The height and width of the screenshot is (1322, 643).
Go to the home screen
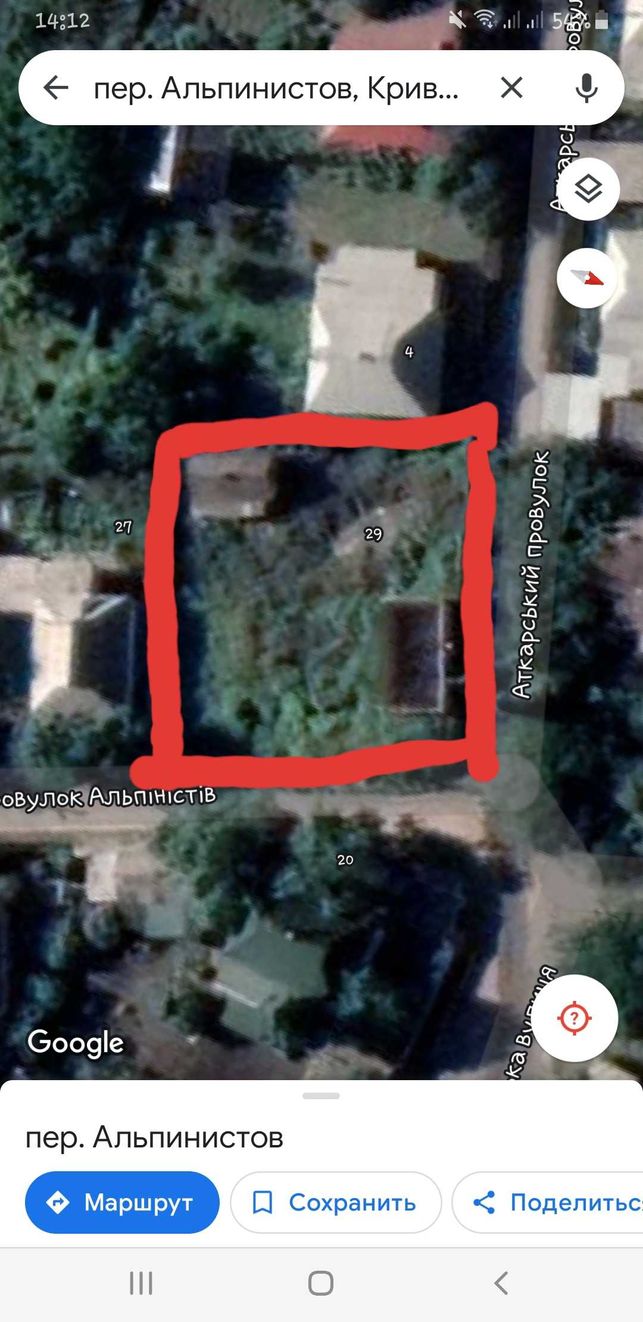321,1283
